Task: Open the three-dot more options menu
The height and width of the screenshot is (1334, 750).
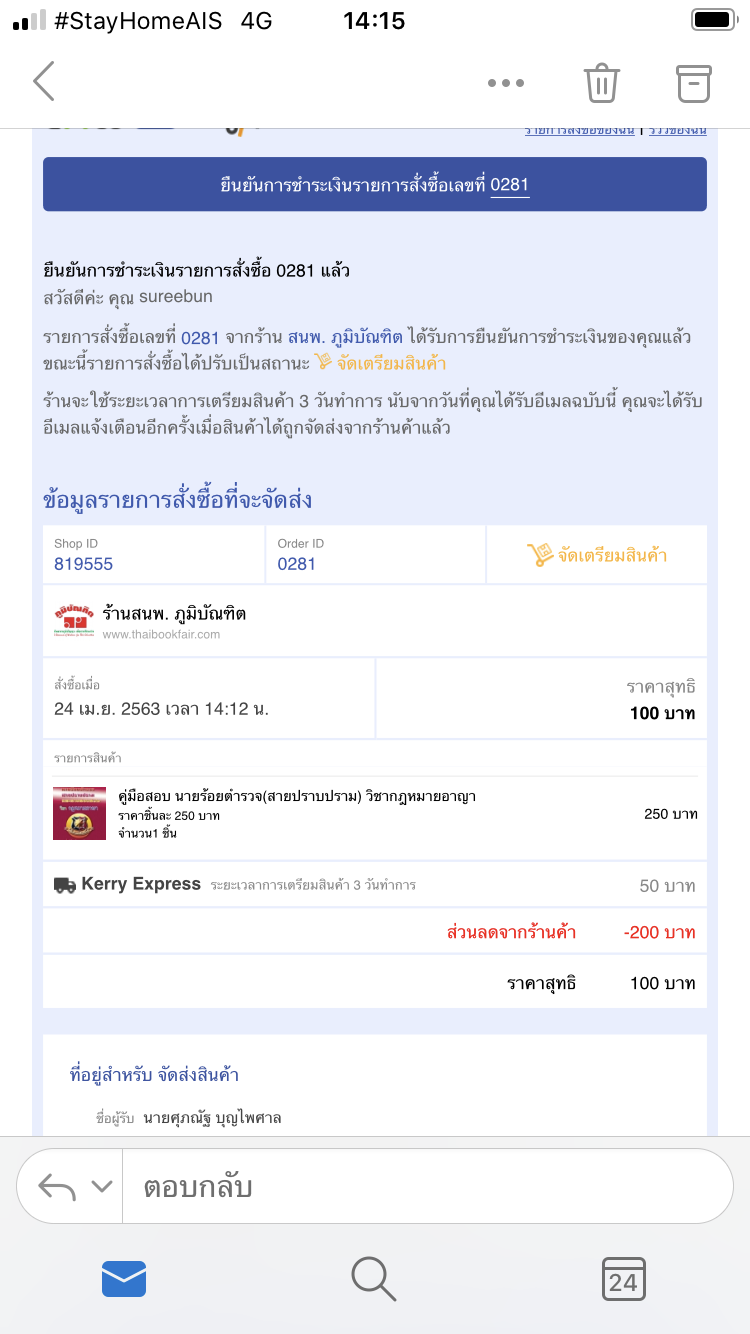Action: click(x=506, y=83)
